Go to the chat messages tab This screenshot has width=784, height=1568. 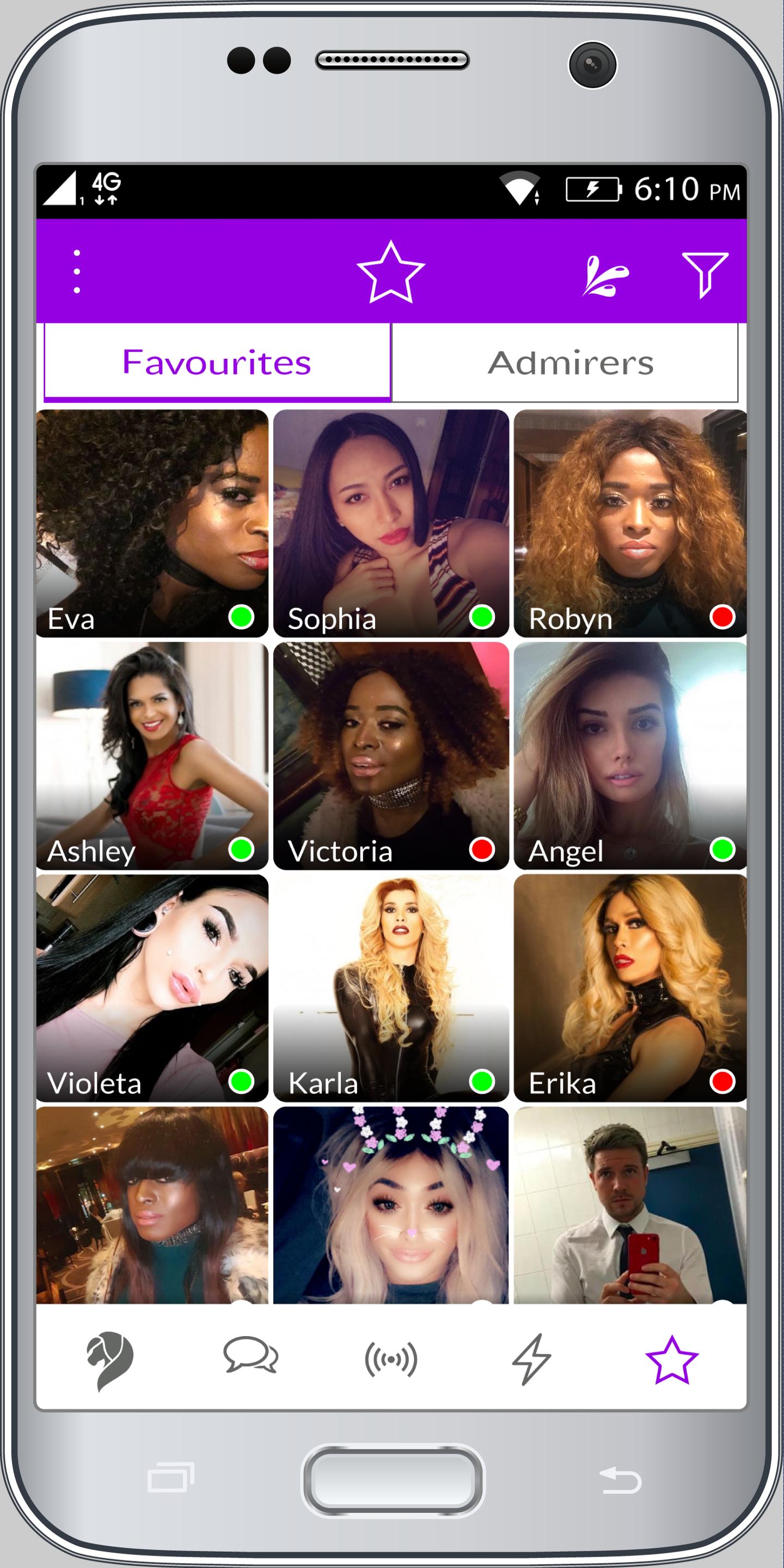click(x=251, y=1358)
